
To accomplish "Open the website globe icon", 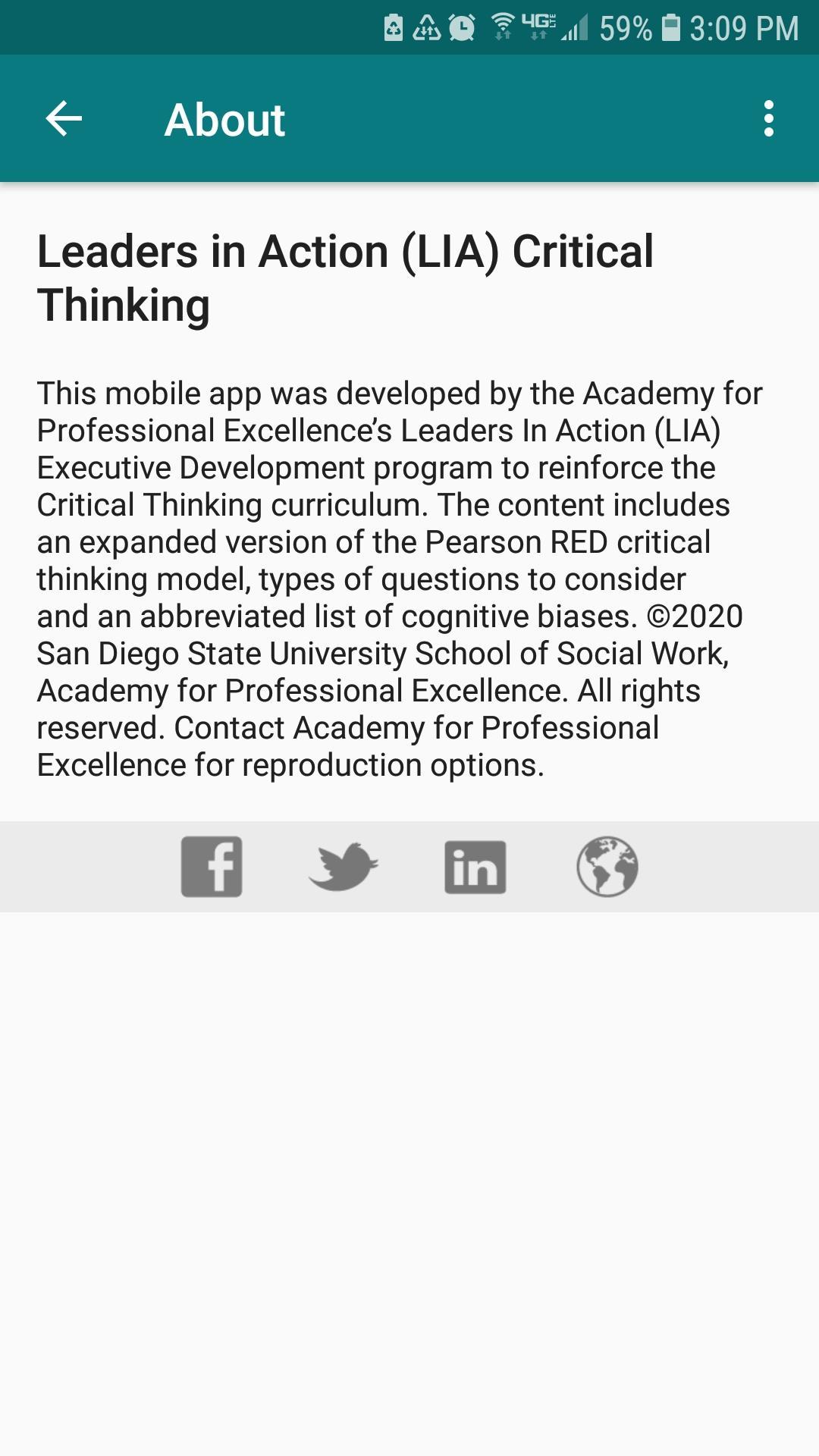I will pyautogui.click(x=607, y=867).
